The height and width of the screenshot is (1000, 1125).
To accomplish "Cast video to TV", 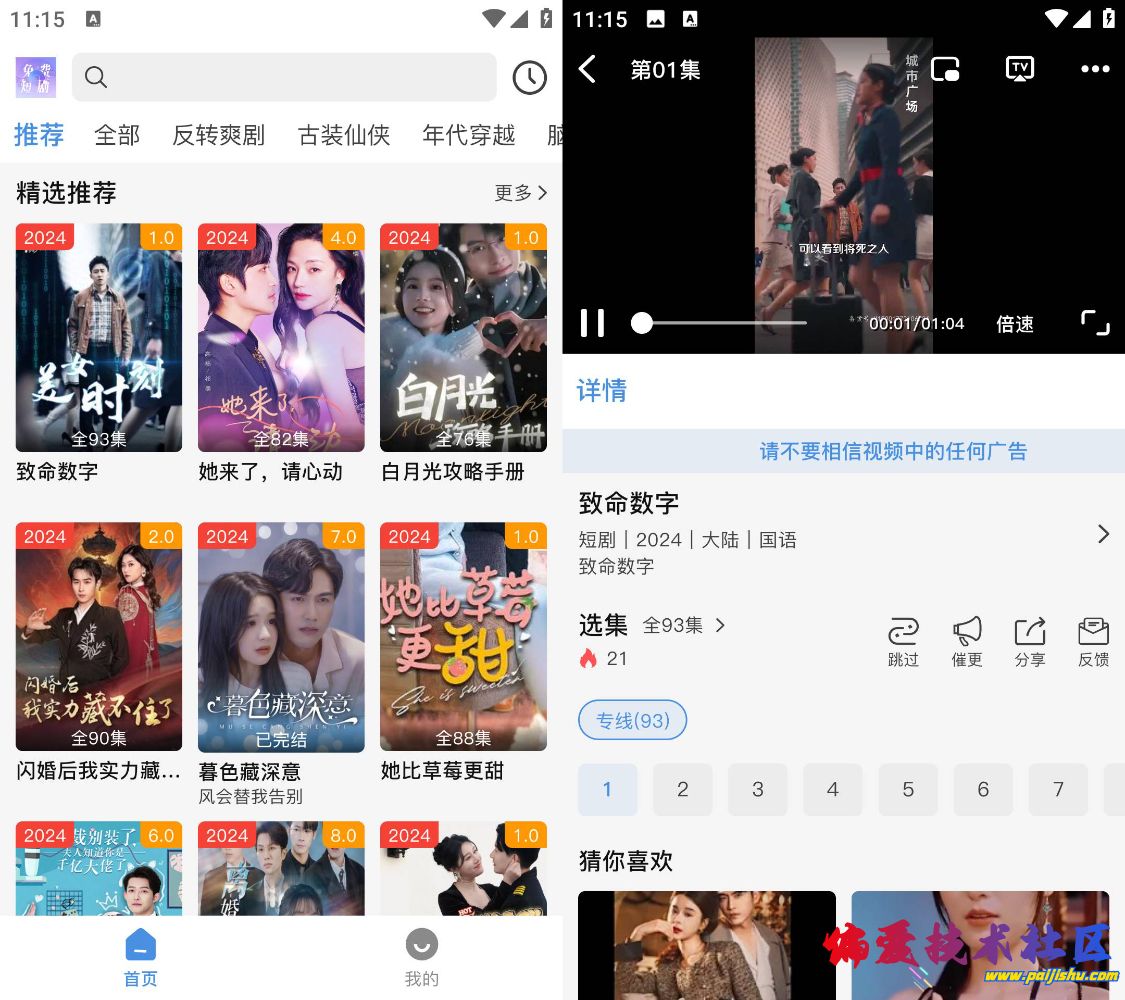I will click(x=1019, y=69).
